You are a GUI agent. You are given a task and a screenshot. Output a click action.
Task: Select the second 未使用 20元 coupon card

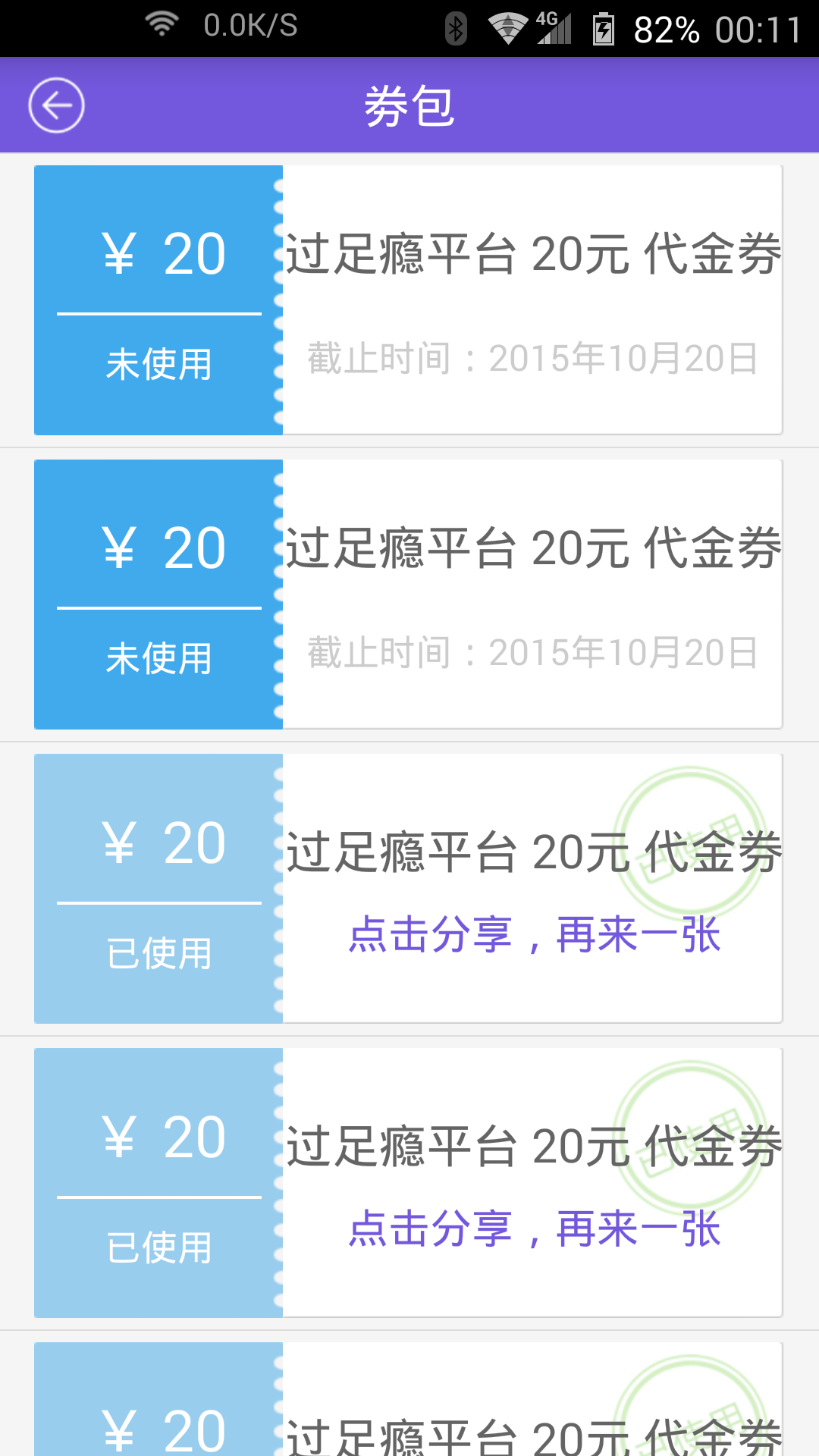(x=408, y=595)
